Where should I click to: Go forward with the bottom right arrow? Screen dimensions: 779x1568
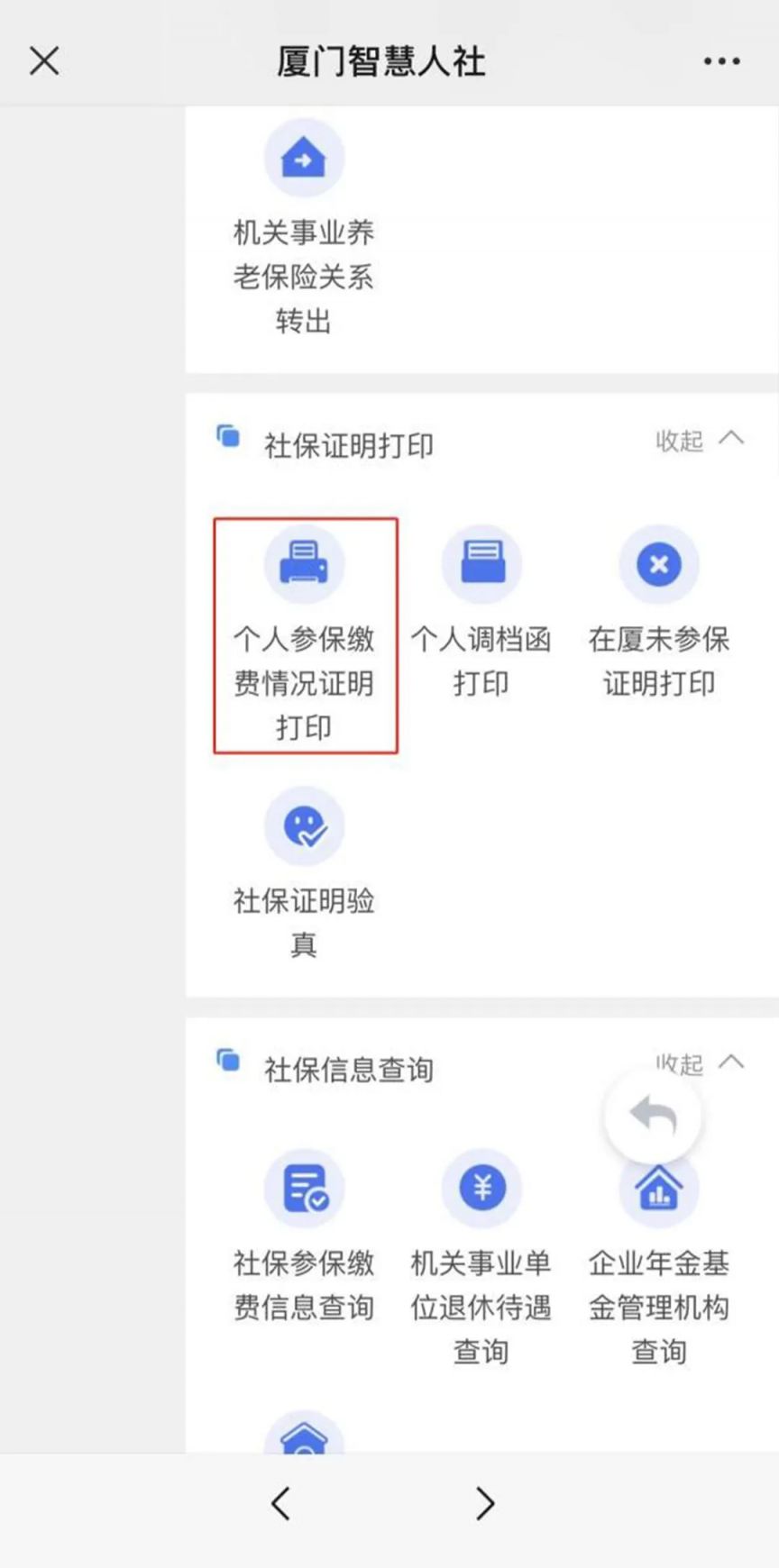[x=485, y=1503]
